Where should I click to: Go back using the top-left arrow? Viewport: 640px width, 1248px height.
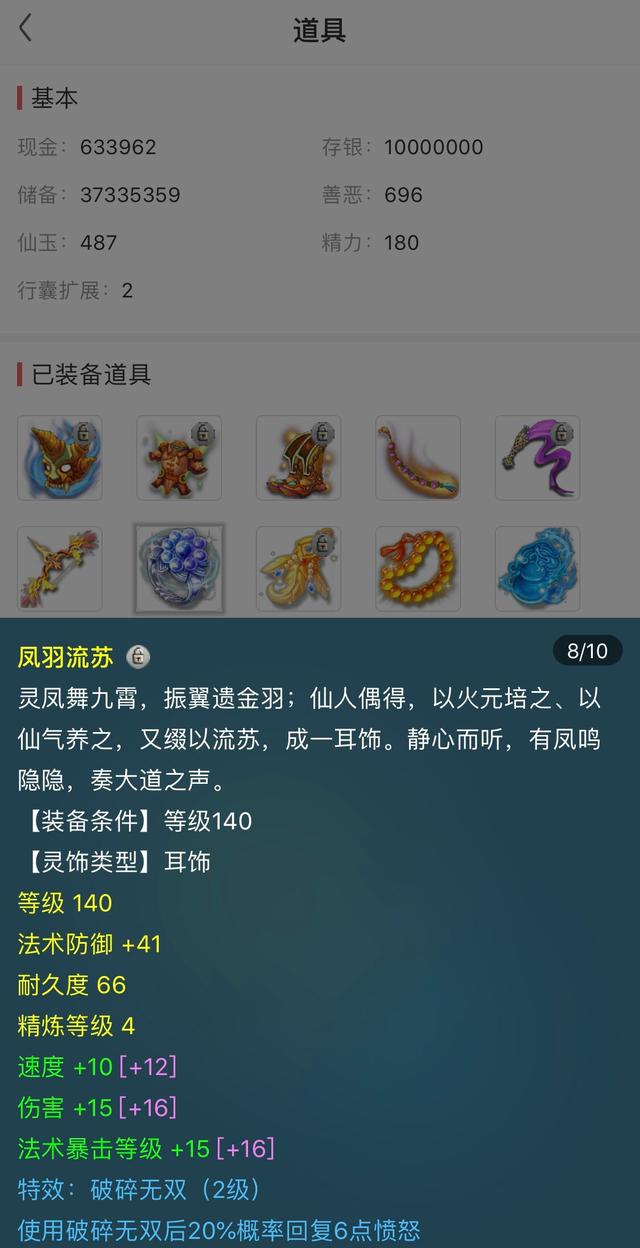(x=26, y=28)
